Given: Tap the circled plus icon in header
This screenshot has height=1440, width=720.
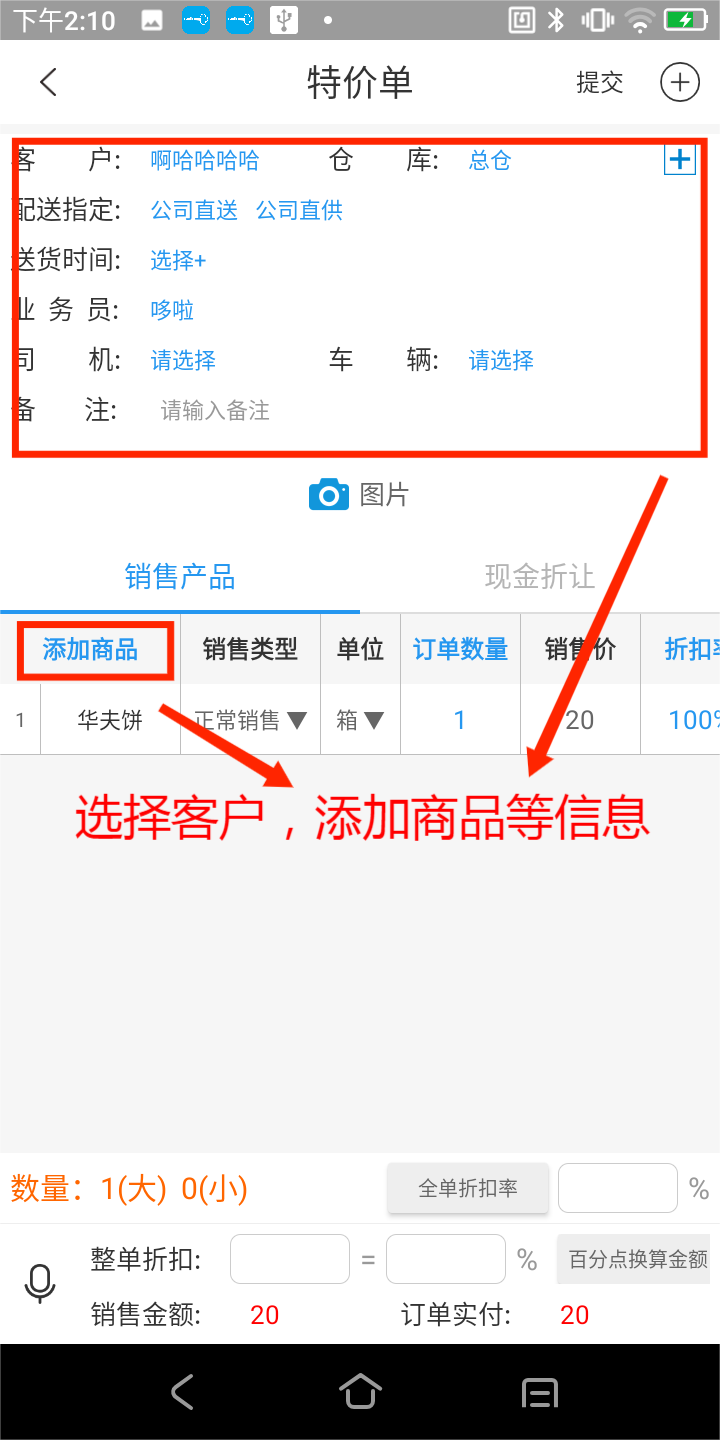Looking at the screenshot, I should pyautogui.click(x=679, y=82).
